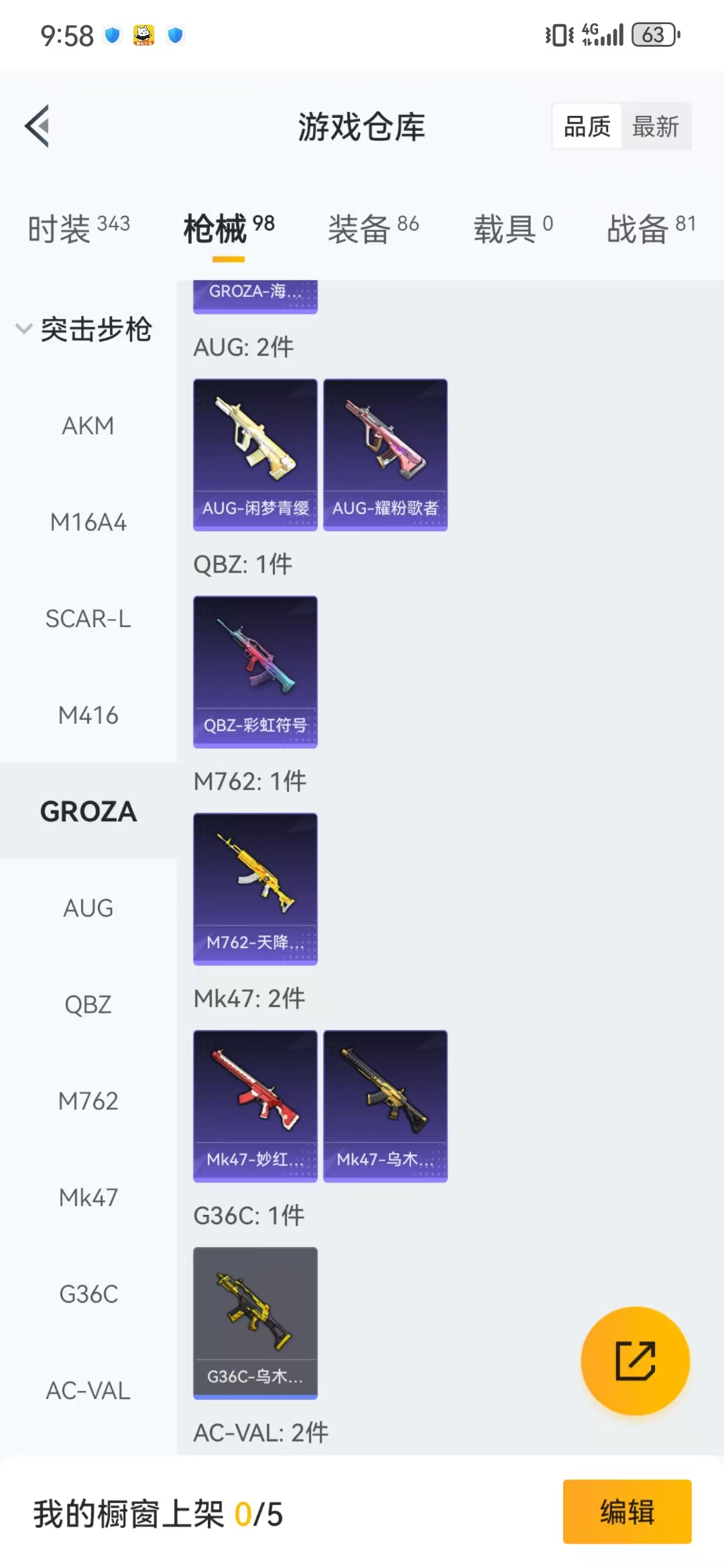Switch to the 装备 tab
Screen dimensions: 724x1568
373,228
